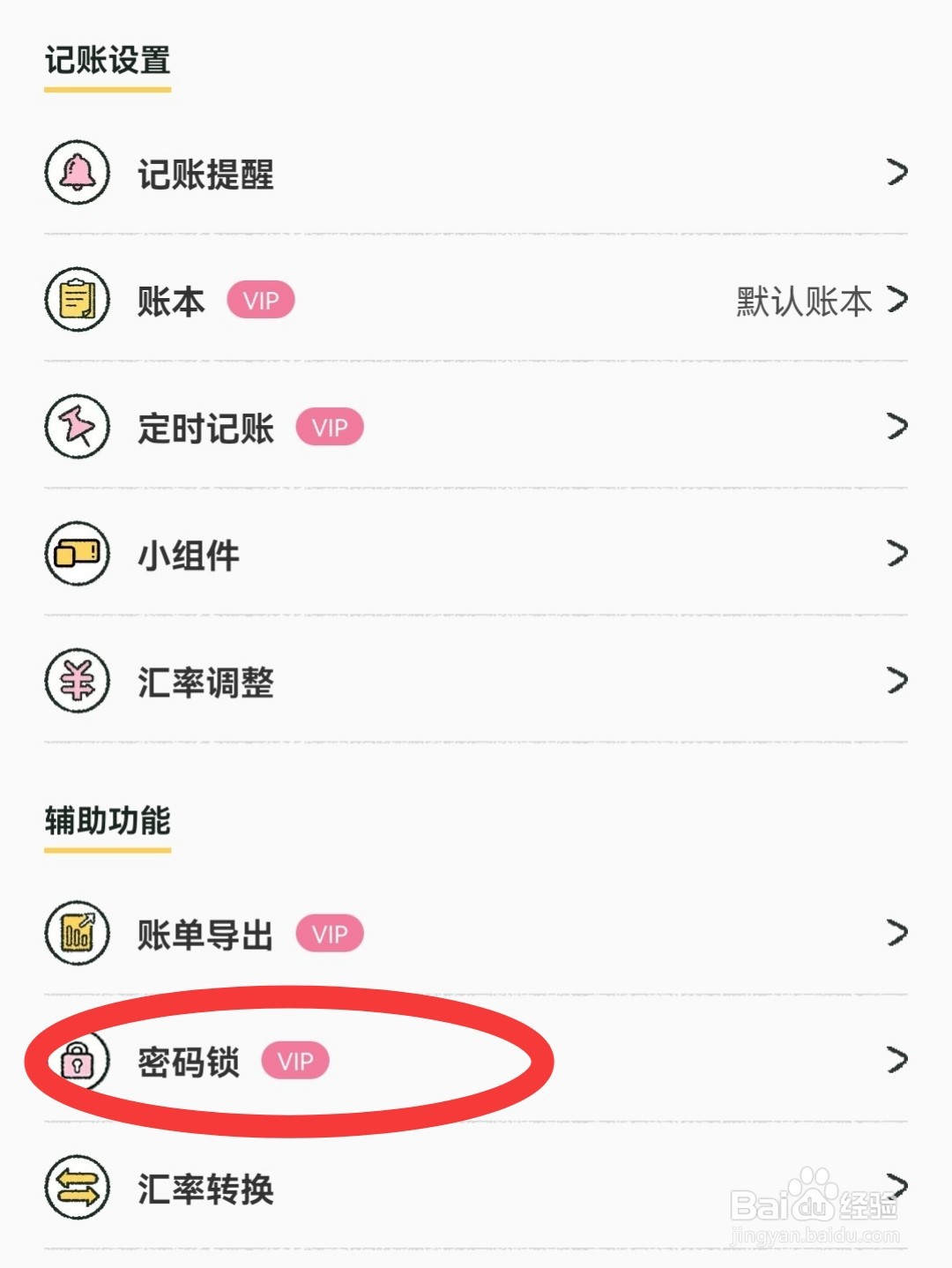Screen dimensions: 952x1268
Task: Click the VIP badge beside 账本
Action: click(x=260, y=301)
